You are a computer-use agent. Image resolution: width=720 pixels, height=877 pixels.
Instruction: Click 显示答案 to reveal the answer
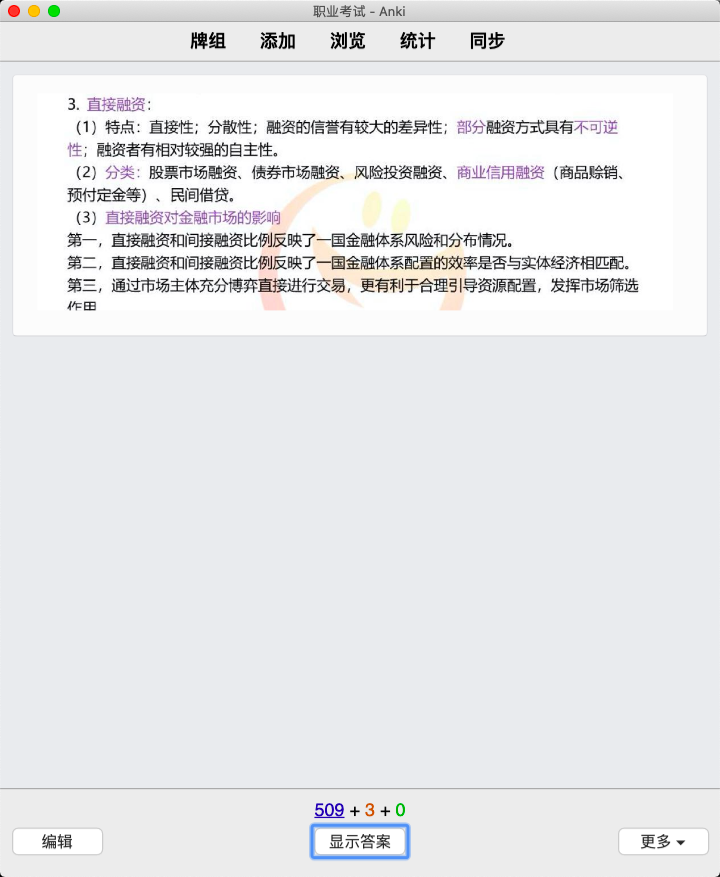coord(359,842)
